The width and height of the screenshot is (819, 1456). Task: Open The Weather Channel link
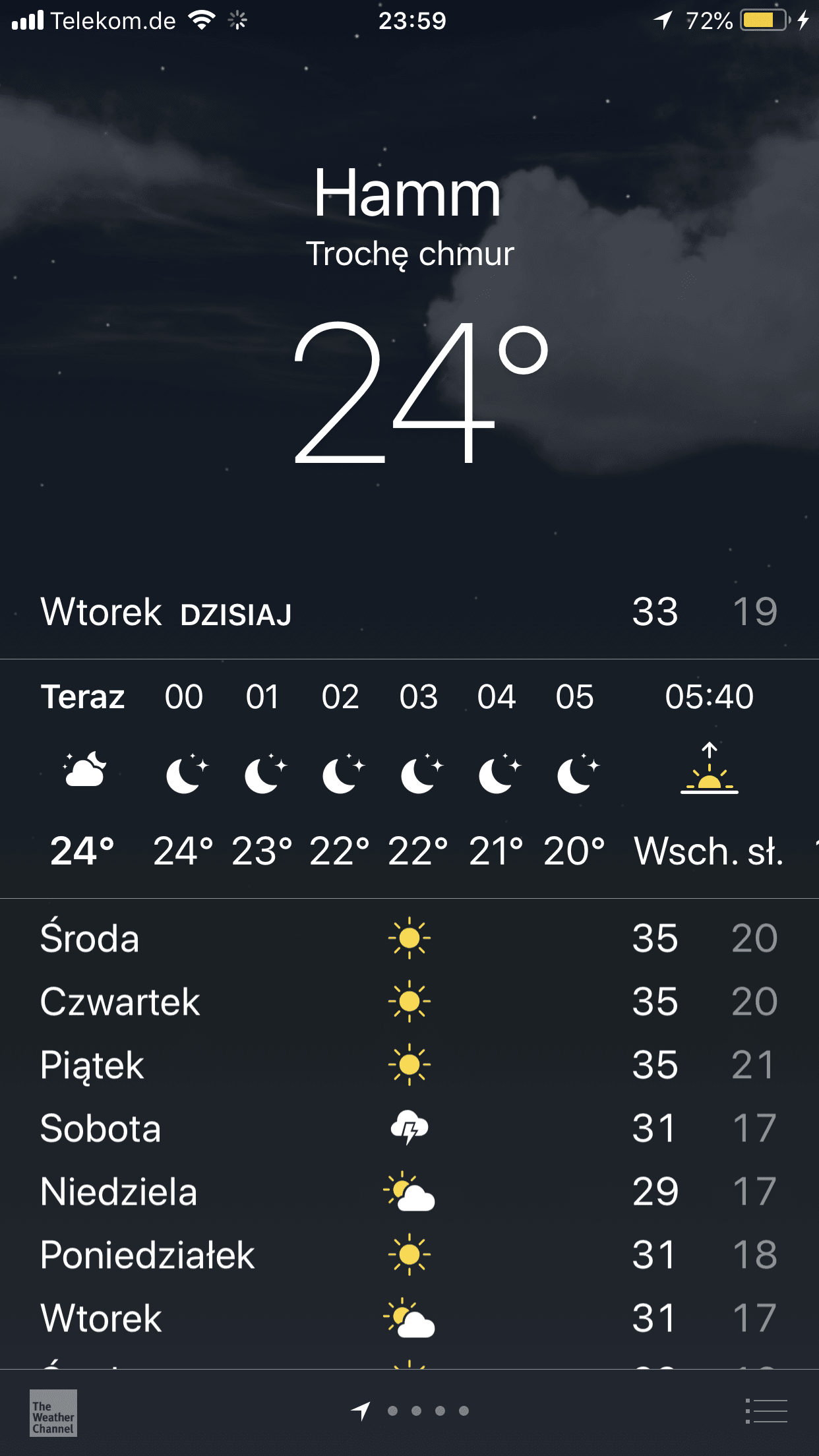tap(53, 1412)
